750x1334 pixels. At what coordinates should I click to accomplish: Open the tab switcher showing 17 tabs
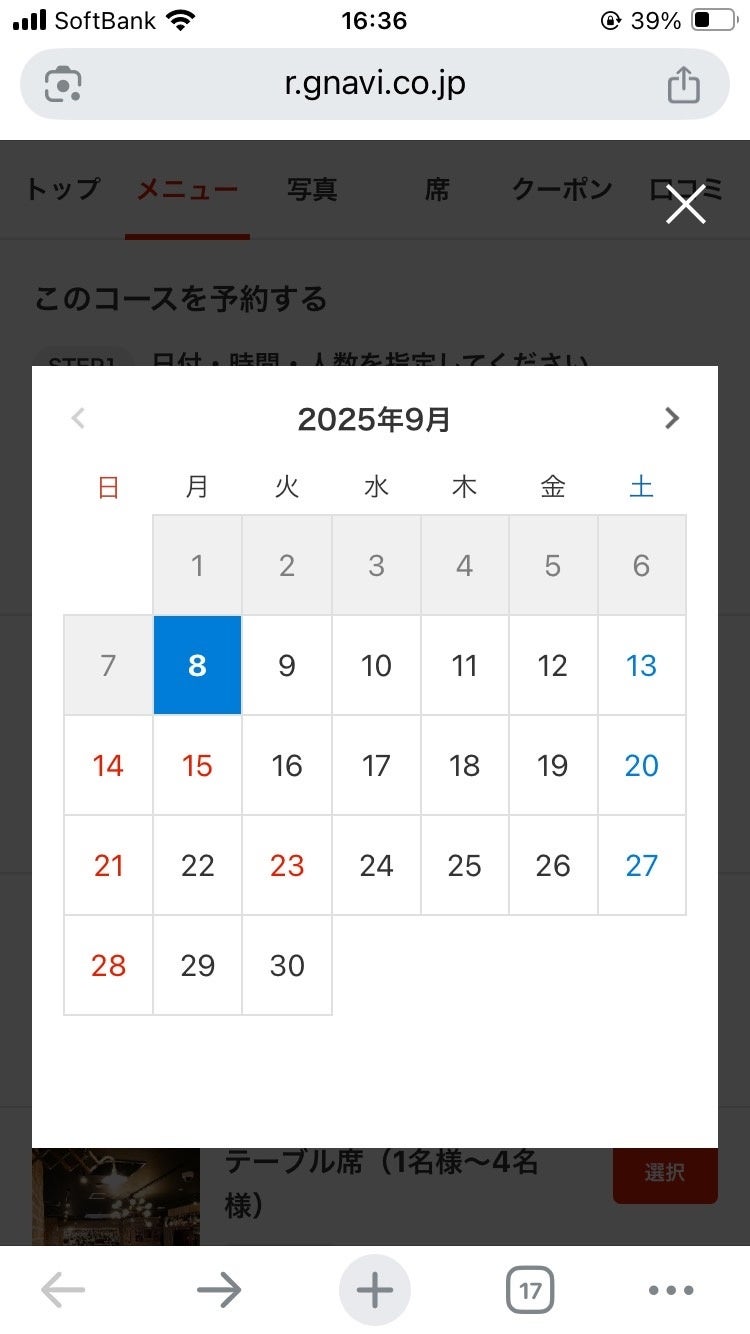tap(530, 1290)
